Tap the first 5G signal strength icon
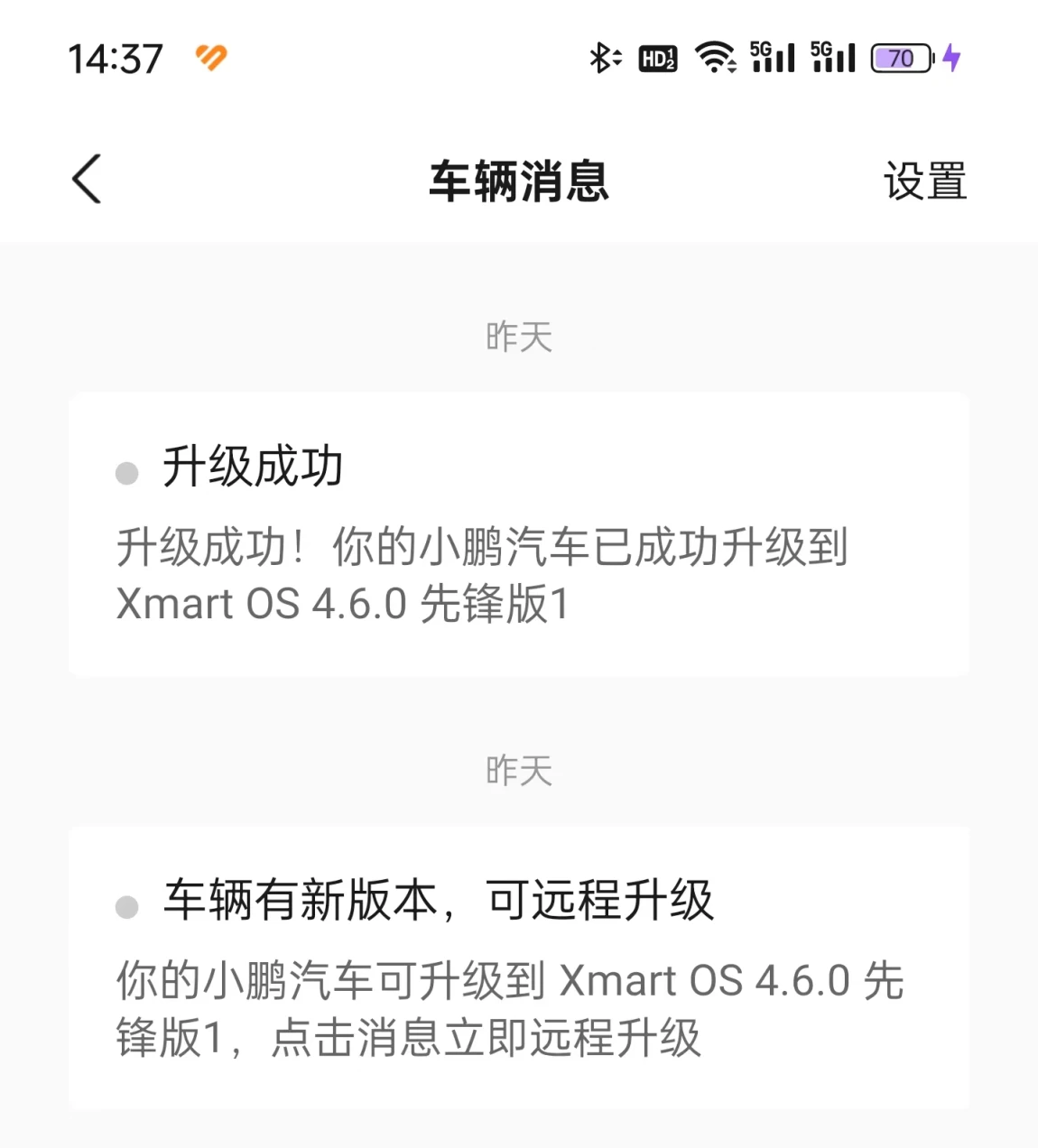Screen dimensions: 1038x1148 click(774, 57)
